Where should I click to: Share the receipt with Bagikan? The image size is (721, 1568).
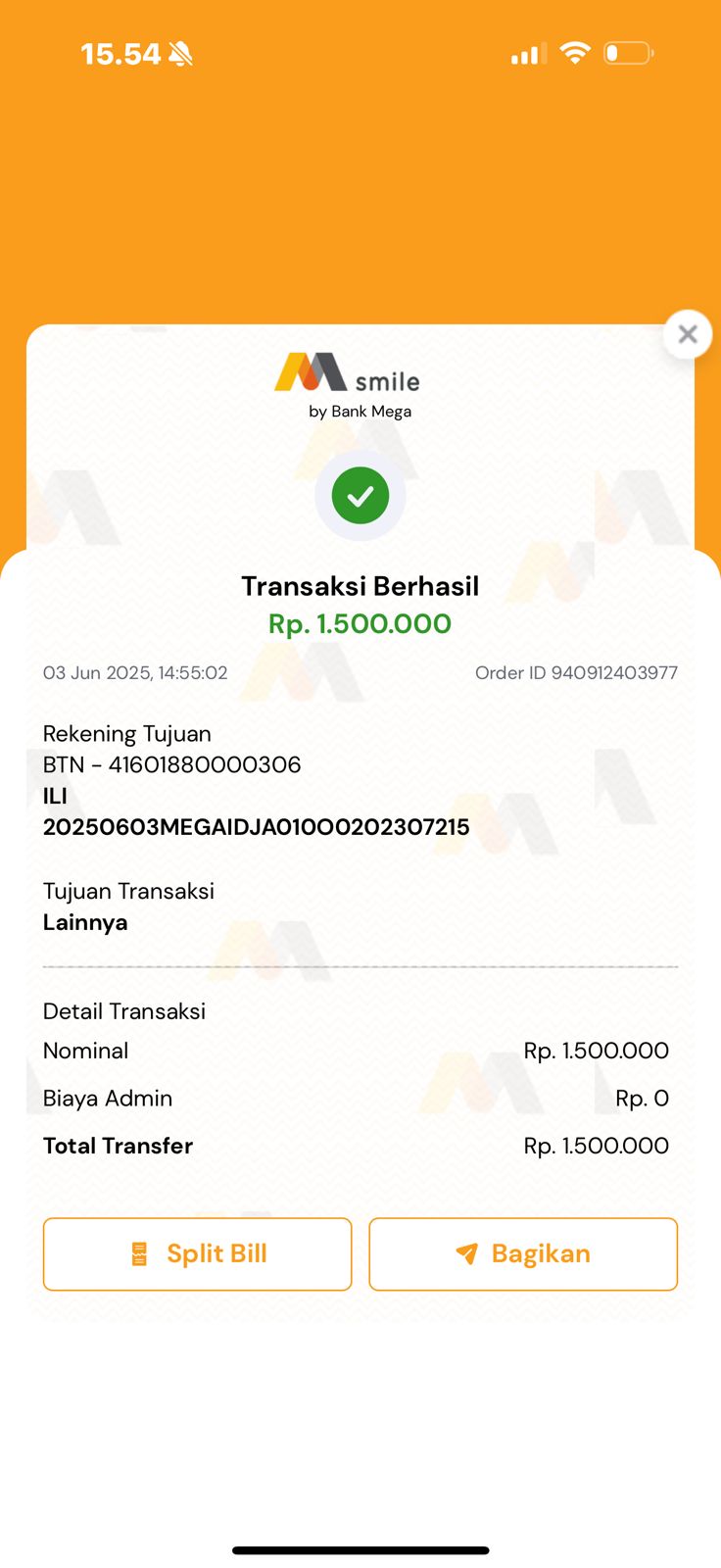tap(523, 1253)
